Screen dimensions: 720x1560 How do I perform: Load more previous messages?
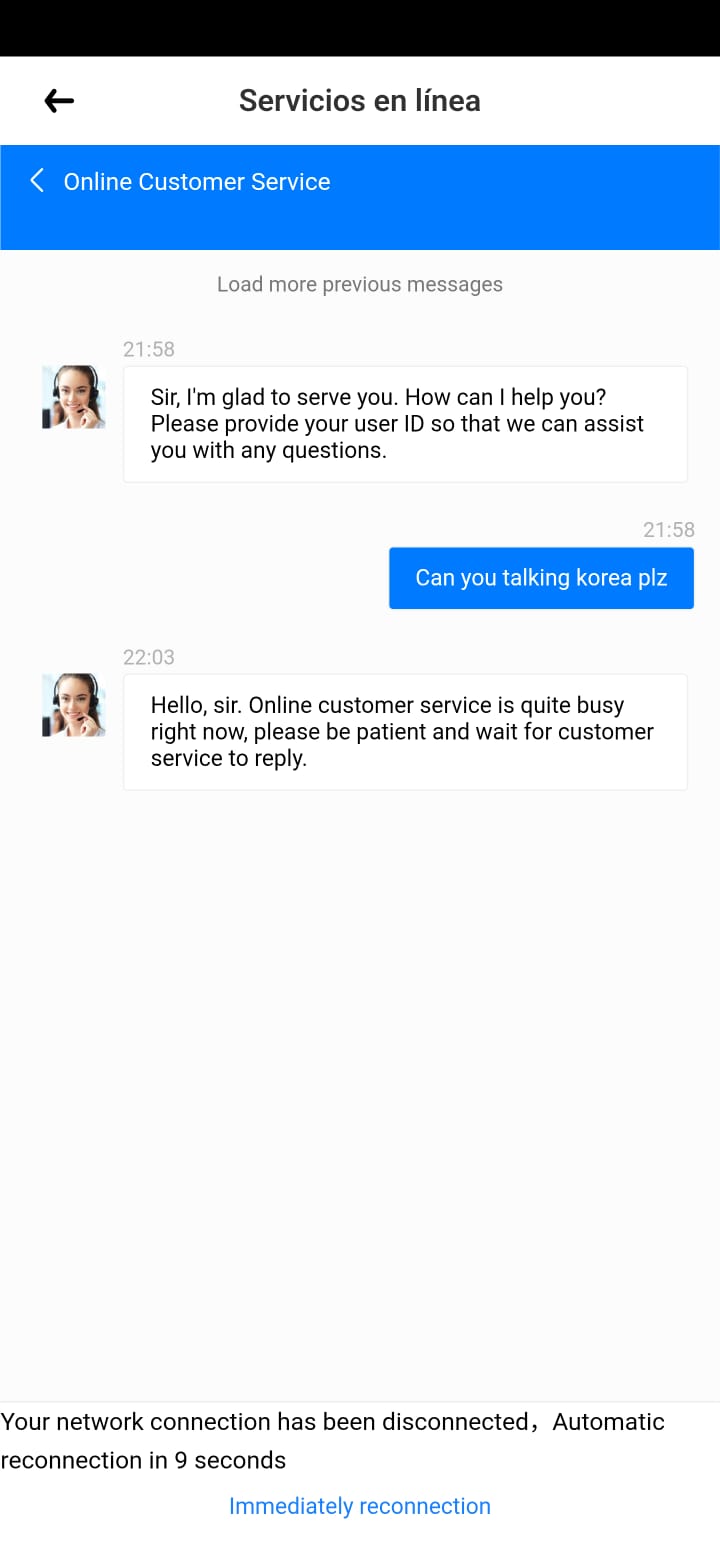[360, 284]
